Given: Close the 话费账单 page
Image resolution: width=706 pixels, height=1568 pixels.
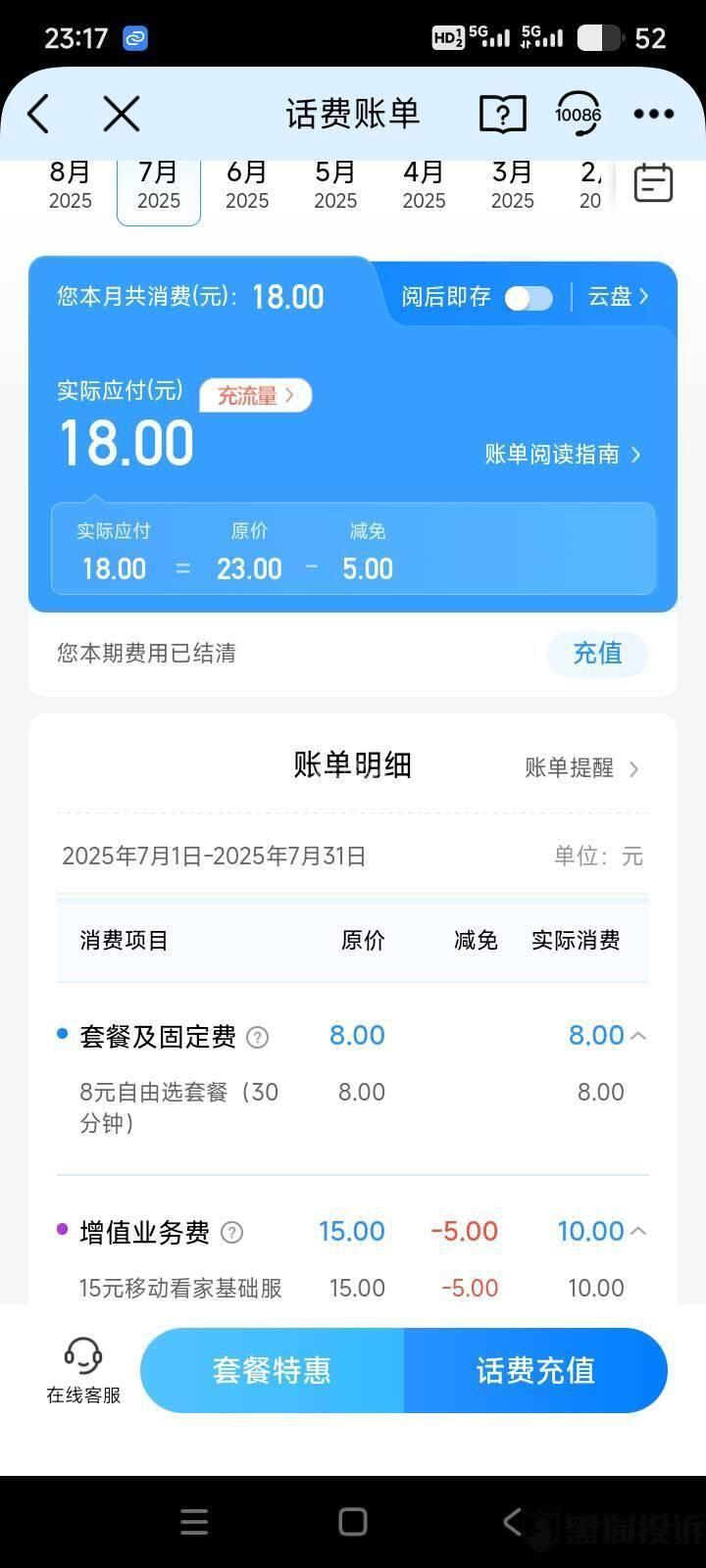Looking at the screenshot, I should pos(122,115).
